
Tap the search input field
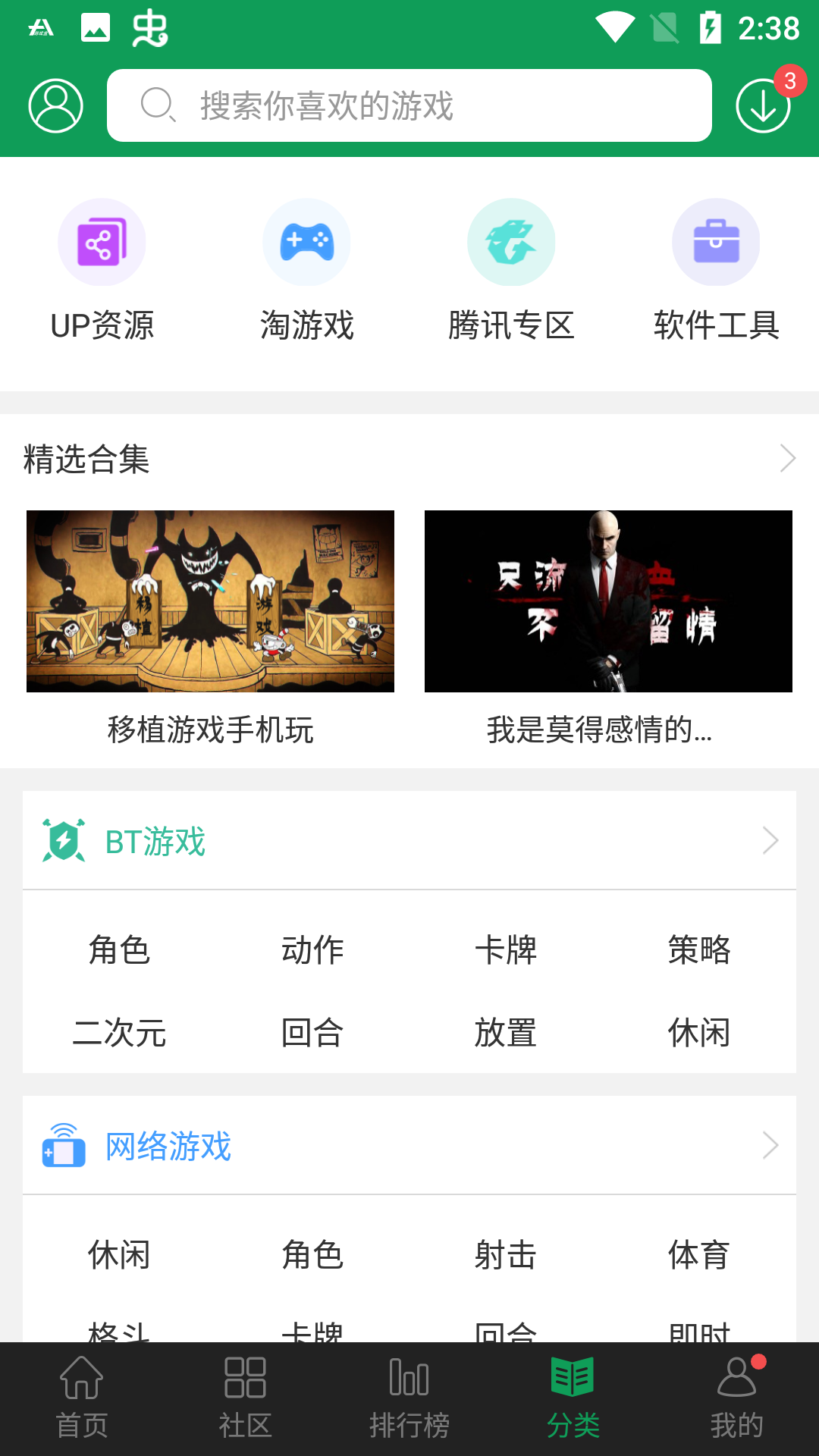click(x=408, y=105)
